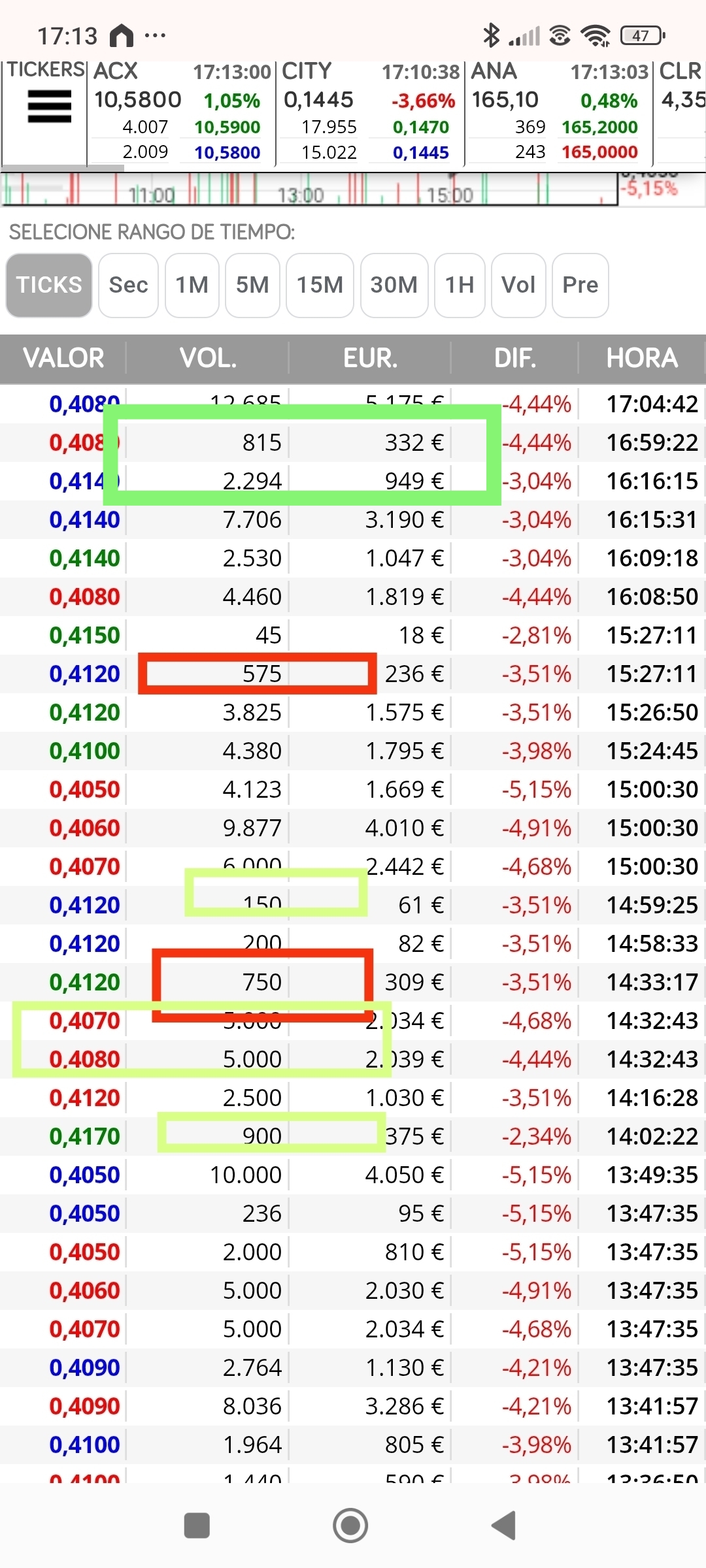Choose the 15M time range
The image size is (706, 1568).
click(x=320, y=285)
